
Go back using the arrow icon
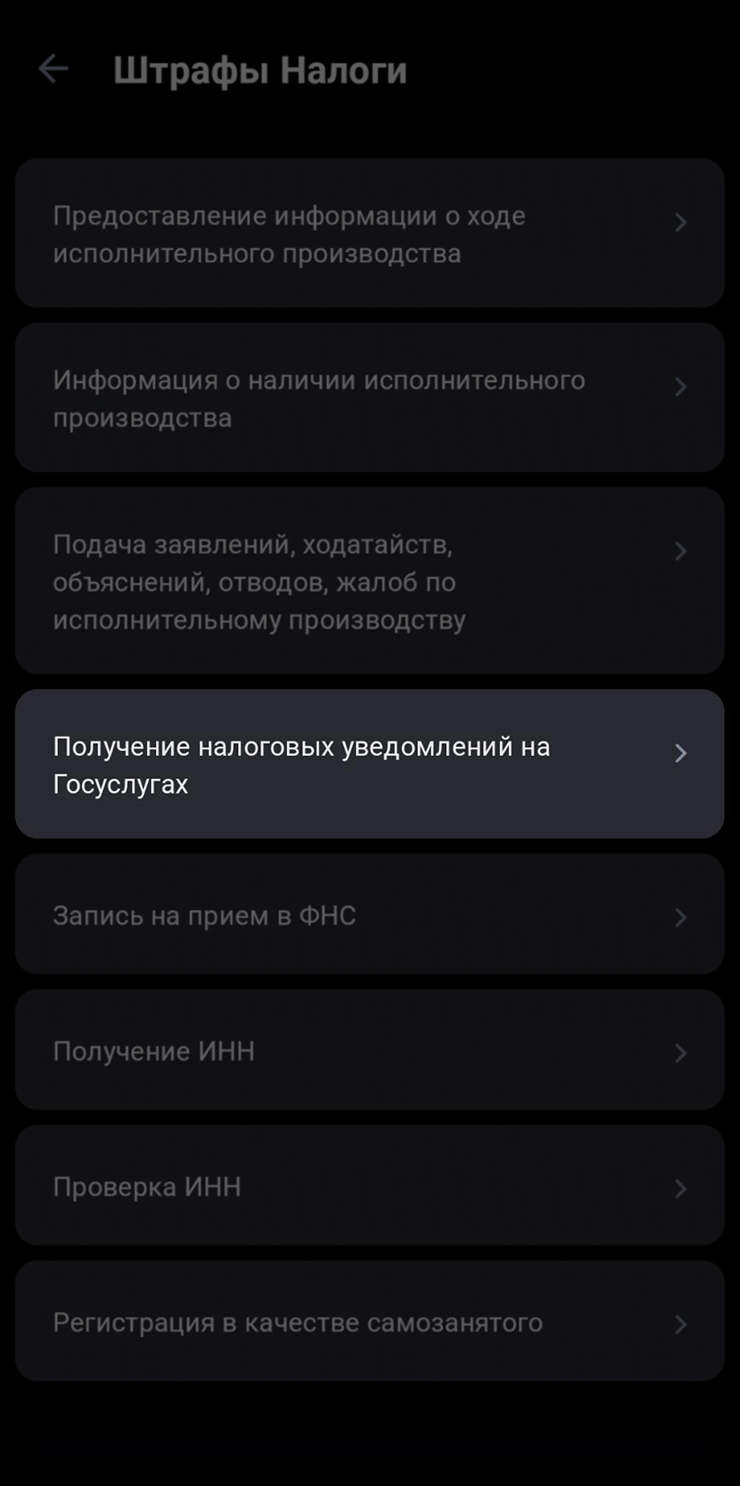pos(53,69)
